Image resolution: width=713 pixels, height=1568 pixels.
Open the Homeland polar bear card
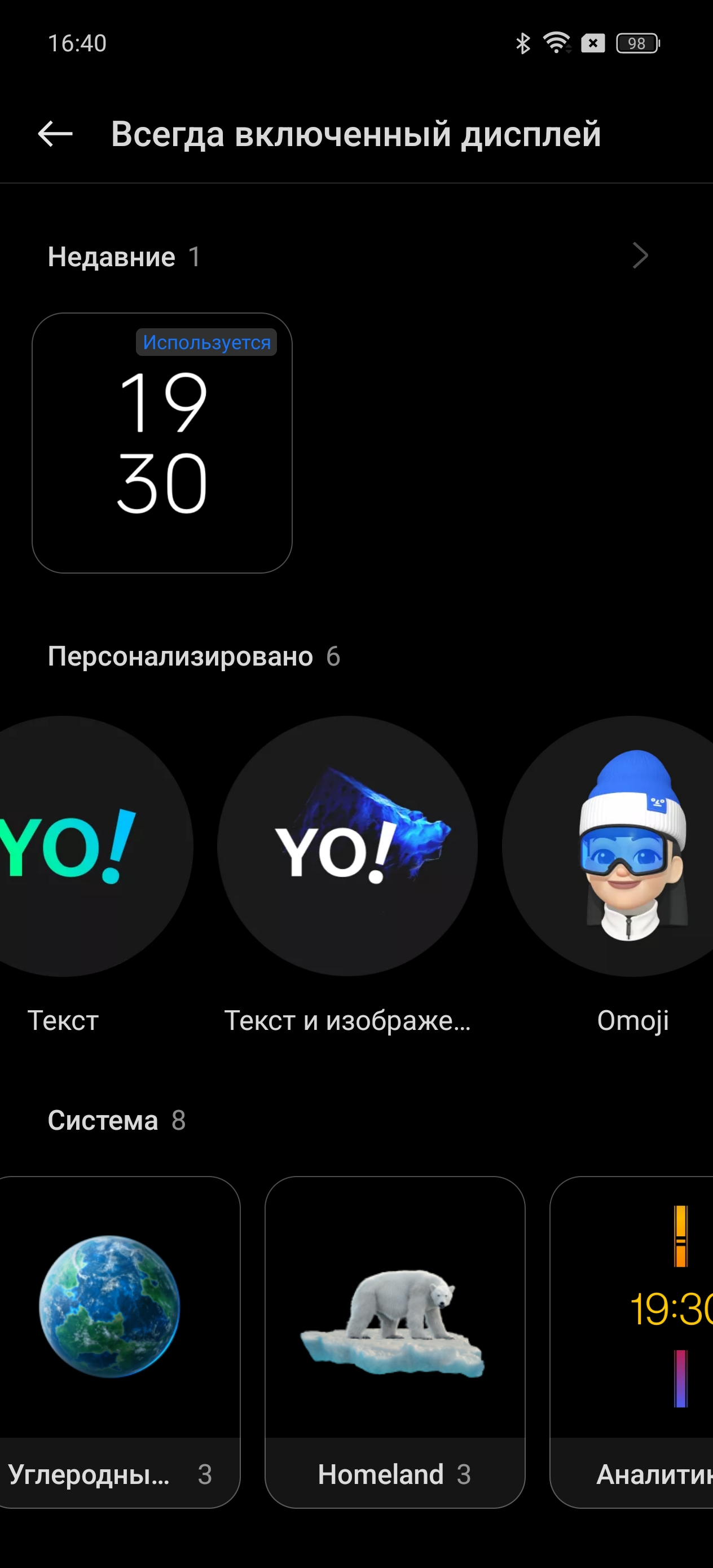click(394, 1339)
